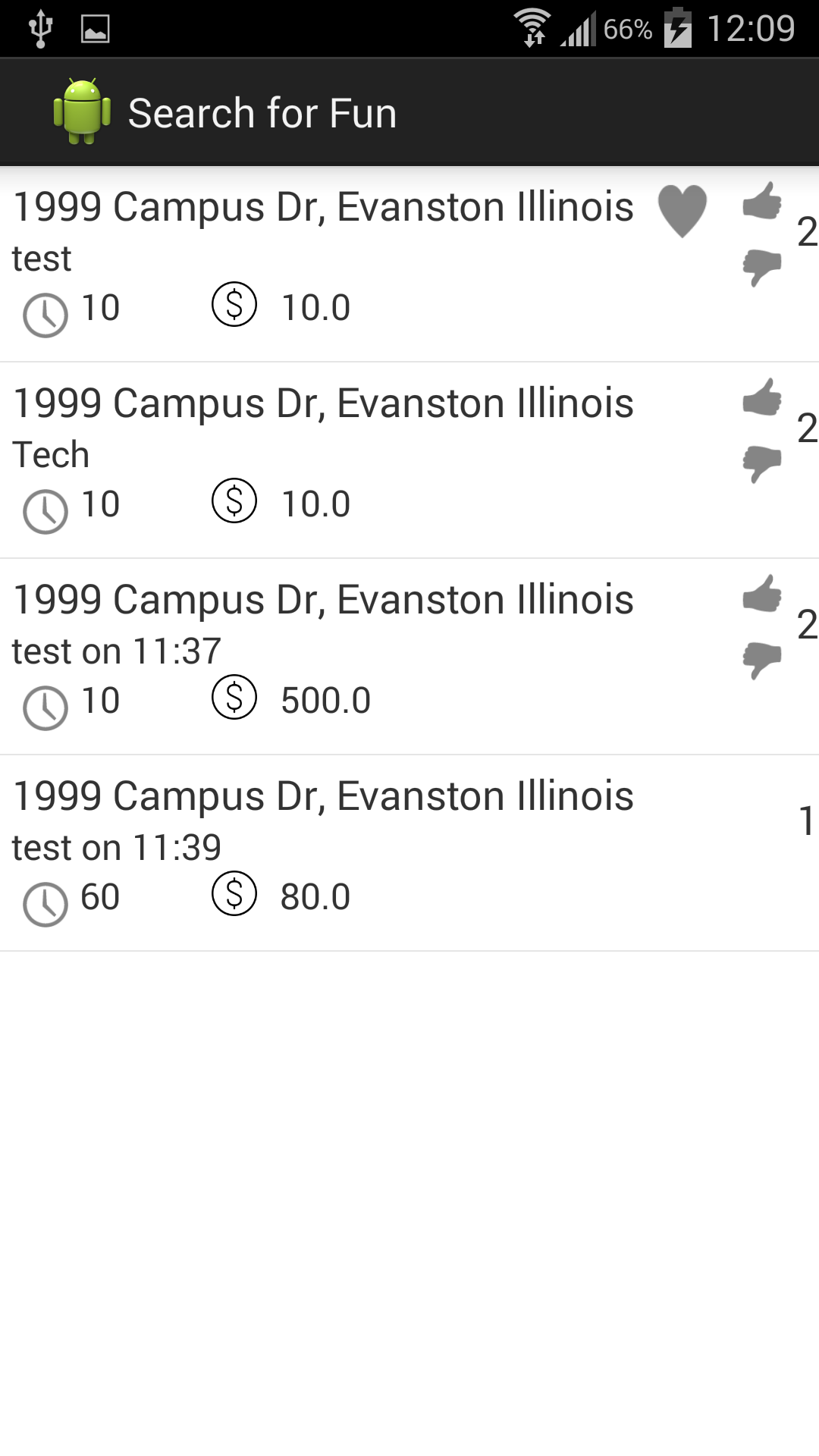Tap the heart icon on the "test" entry
819x1456 pixels.
point(682,211)
